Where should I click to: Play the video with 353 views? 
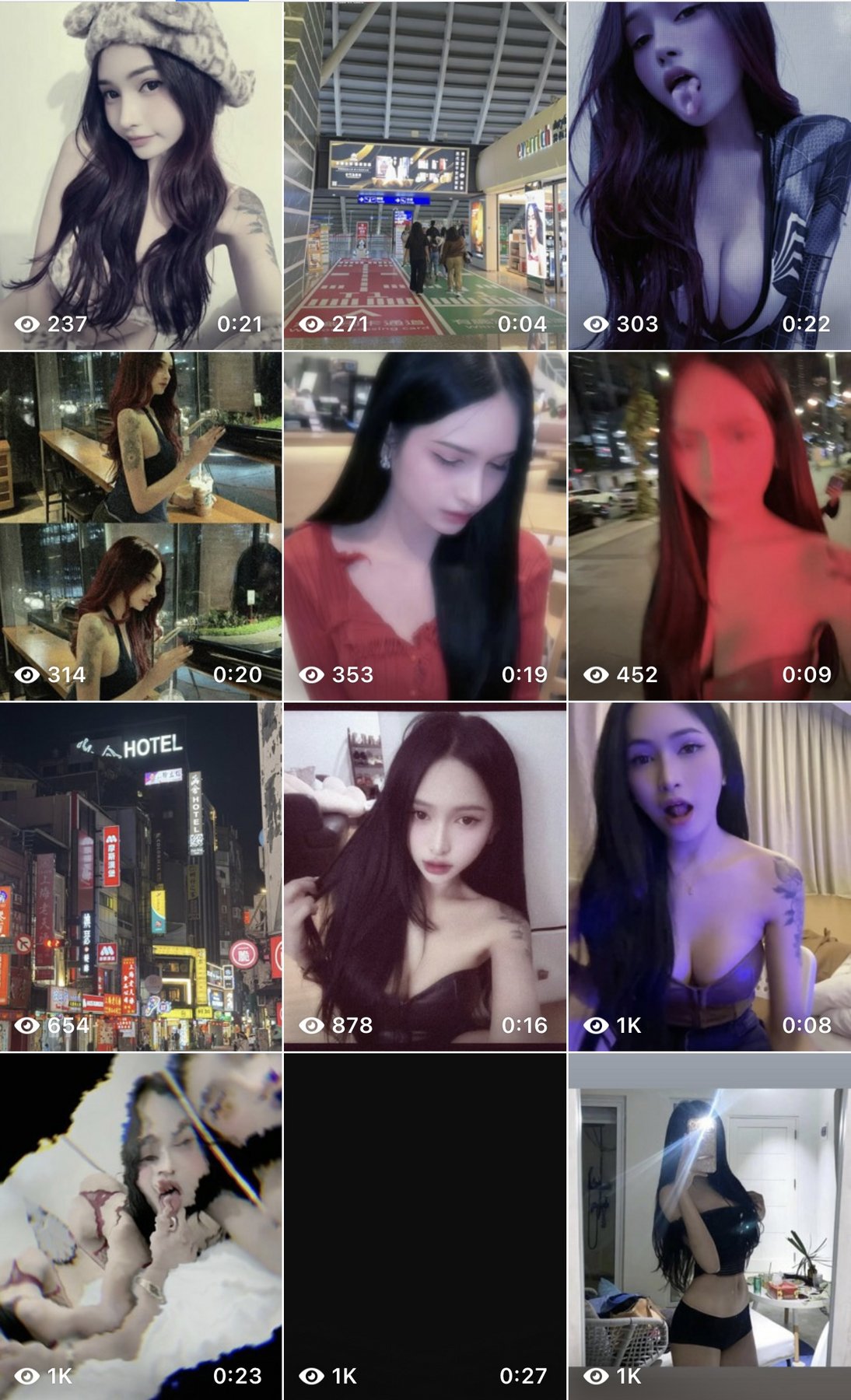pyautogui.click(x=425, y=527)
